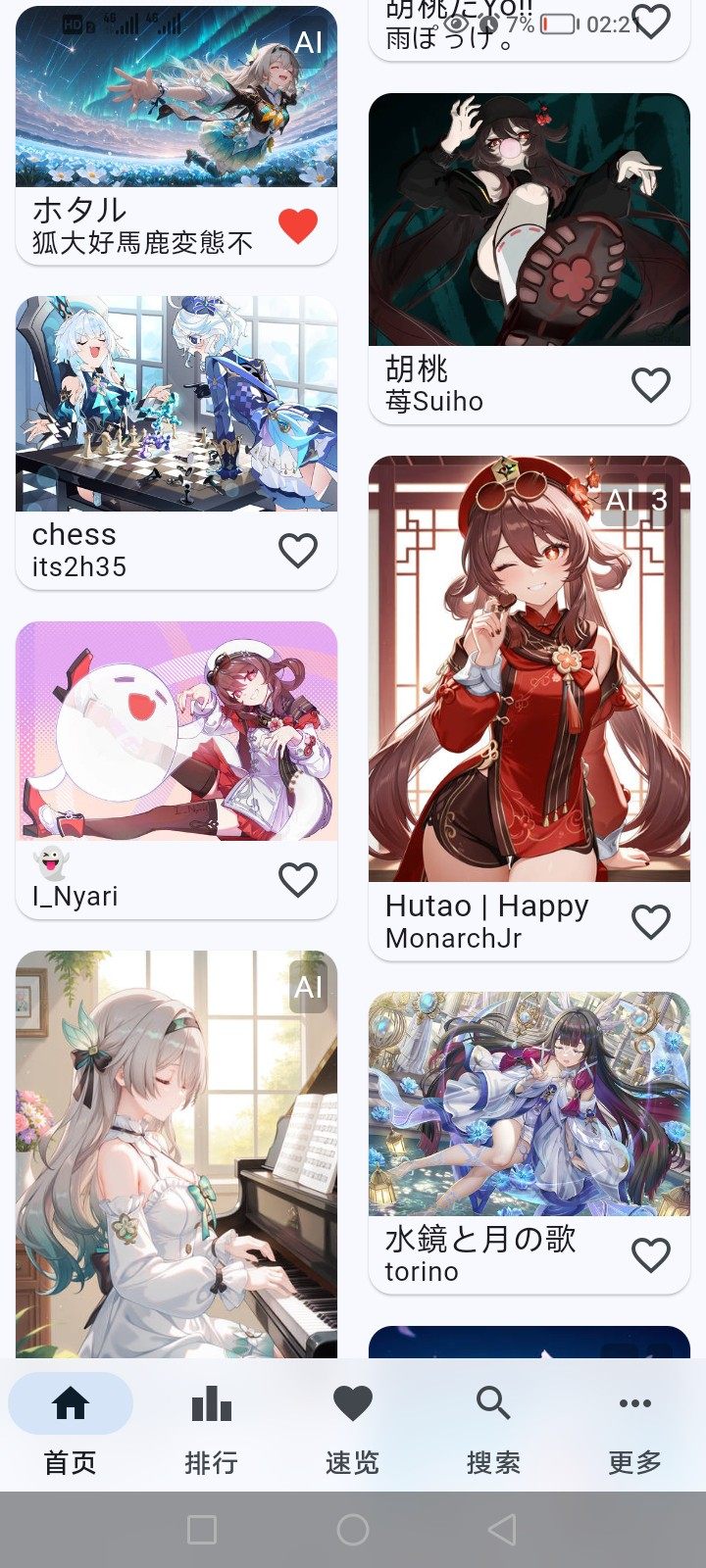Like the artwork by I_Nyari
706x1568 pixels.
[298, 880]
